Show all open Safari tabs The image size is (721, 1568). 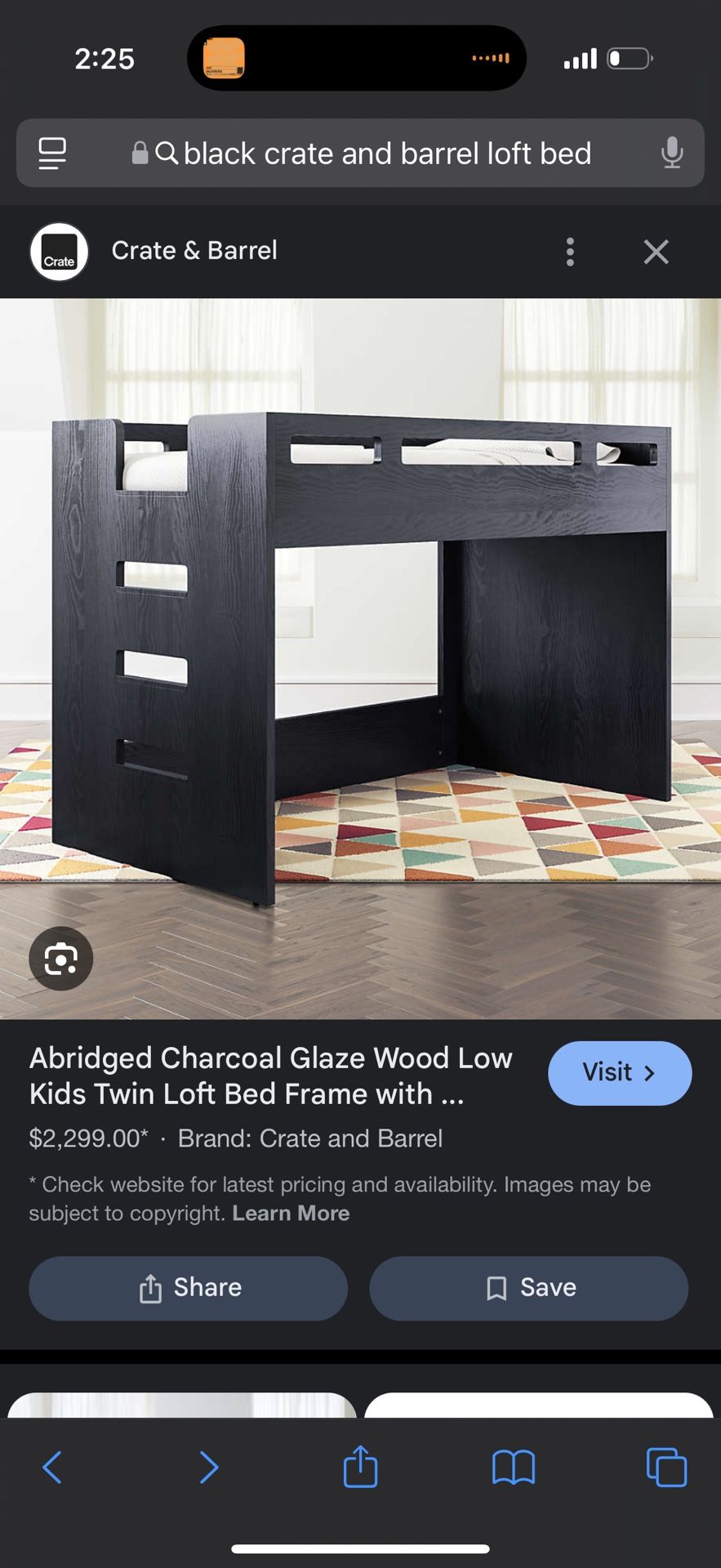pyautogui.click(x=666, y=1467)
